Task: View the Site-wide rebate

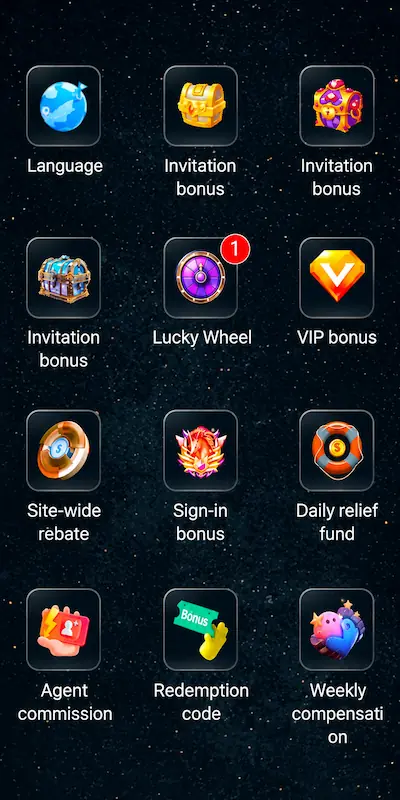Action: tap(64, 451)
